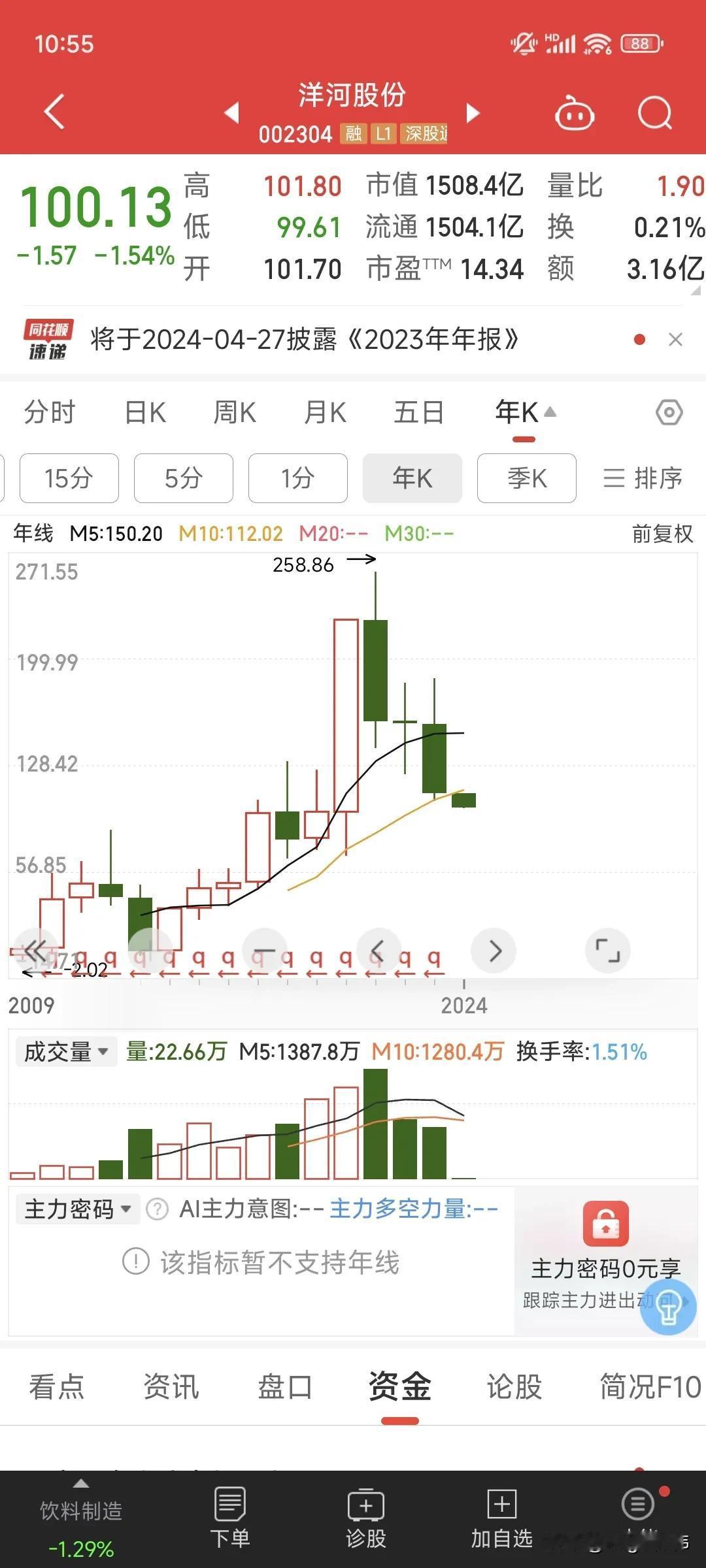
Task: Go back using the header arrow
Action: pos(55,111)
